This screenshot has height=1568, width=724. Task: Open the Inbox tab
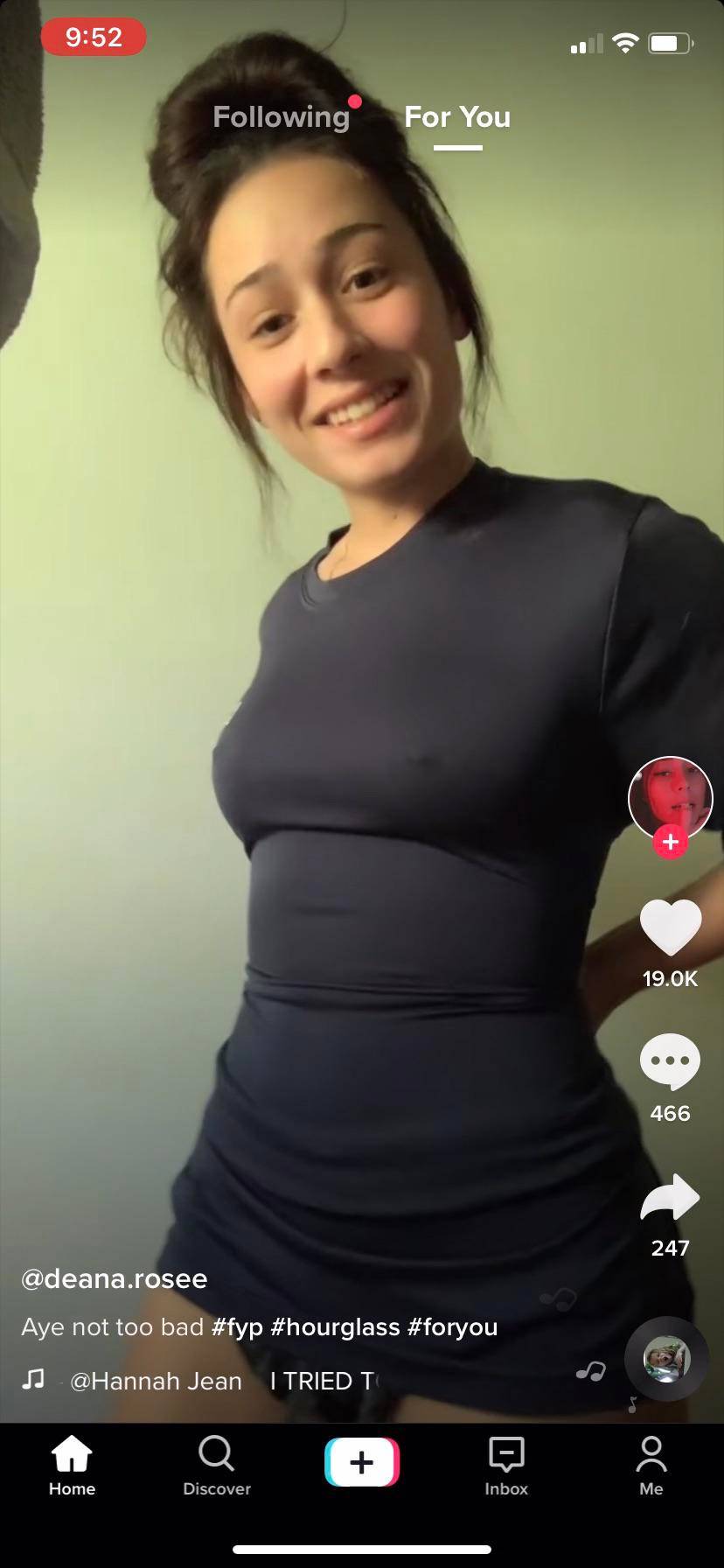coord(506,1464)
